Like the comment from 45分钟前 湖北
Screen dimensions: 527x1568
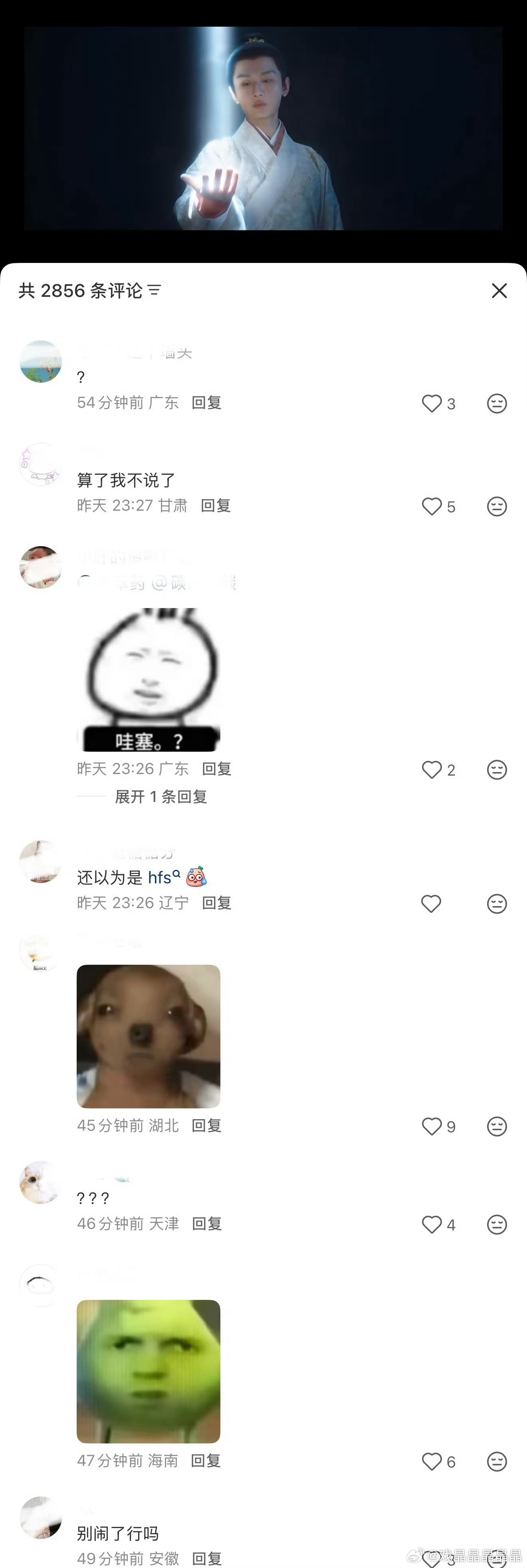(432, 1127)
